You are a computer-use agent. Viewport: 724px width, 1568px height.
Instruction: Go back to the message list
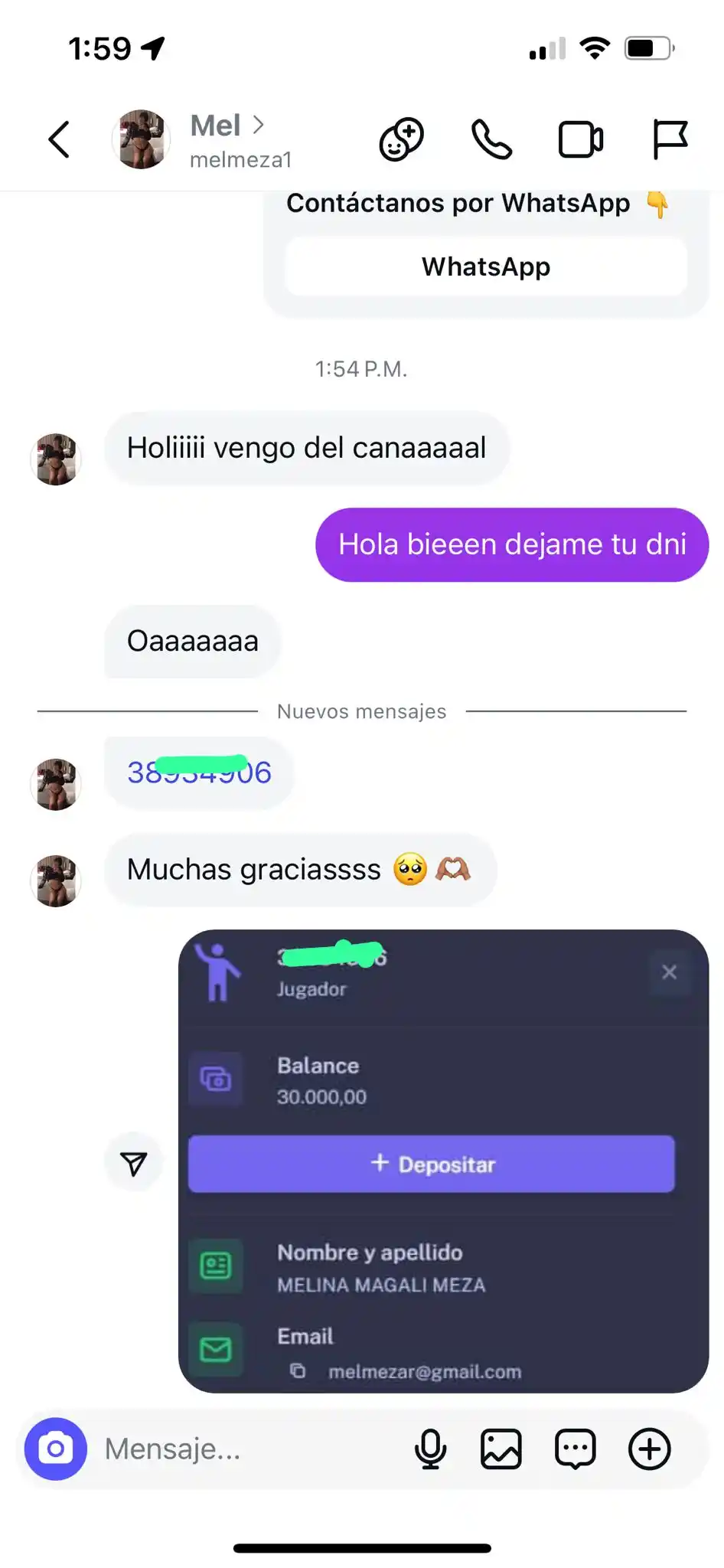coord(59,140)
